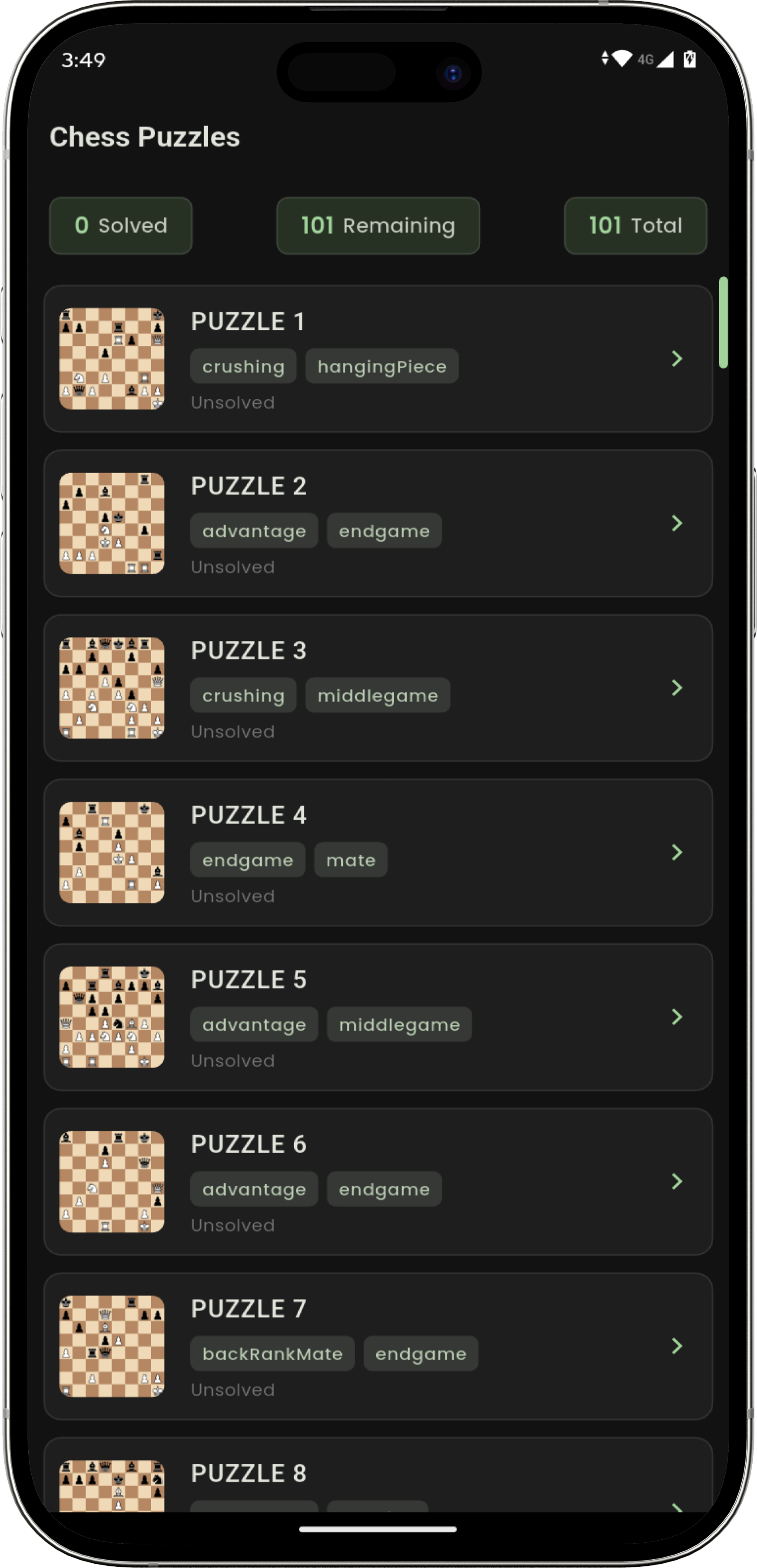Screen dimensions: 757x1568
Task: Select the 101 Remaining counter
Action: (x=378, y=226)
